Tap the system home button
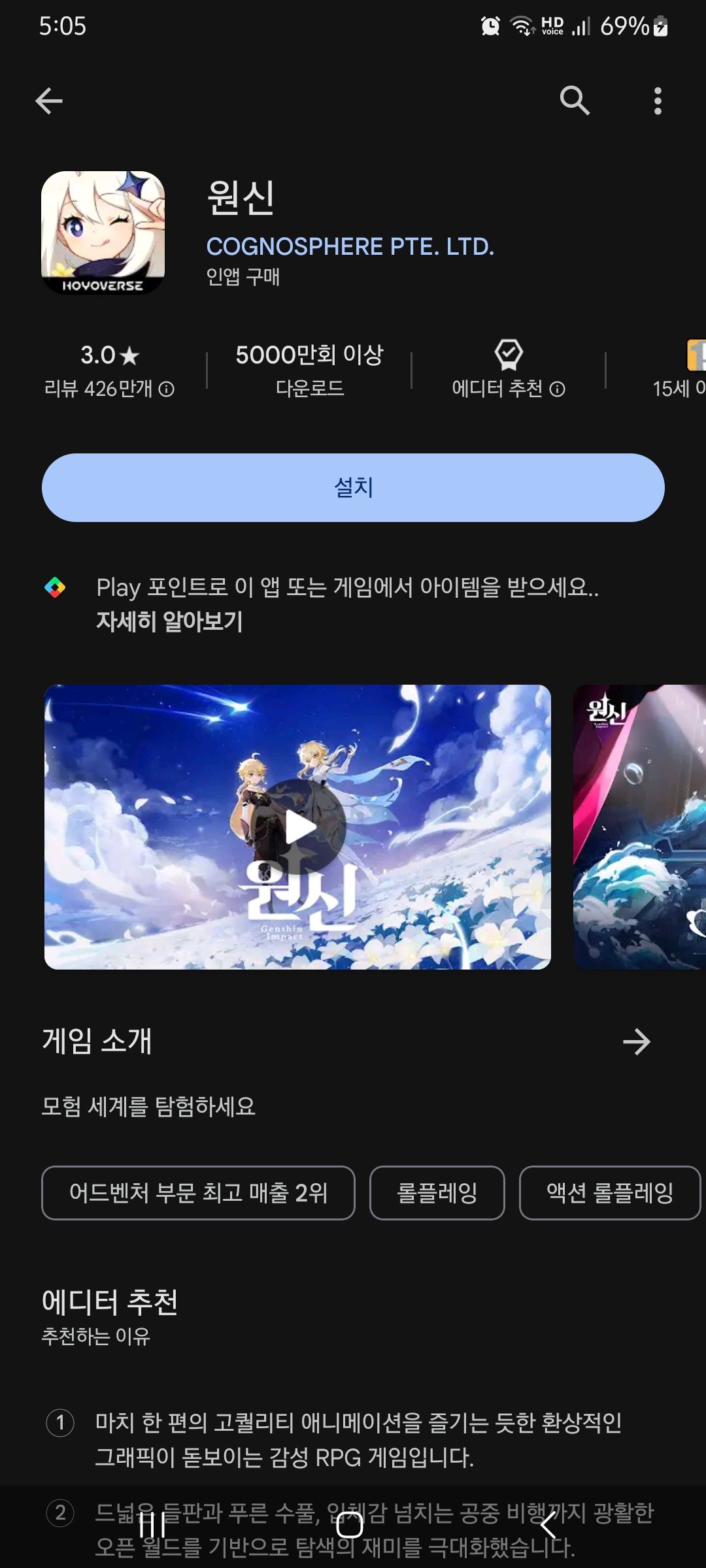 pyautogui.click(x=350, y=1526)
